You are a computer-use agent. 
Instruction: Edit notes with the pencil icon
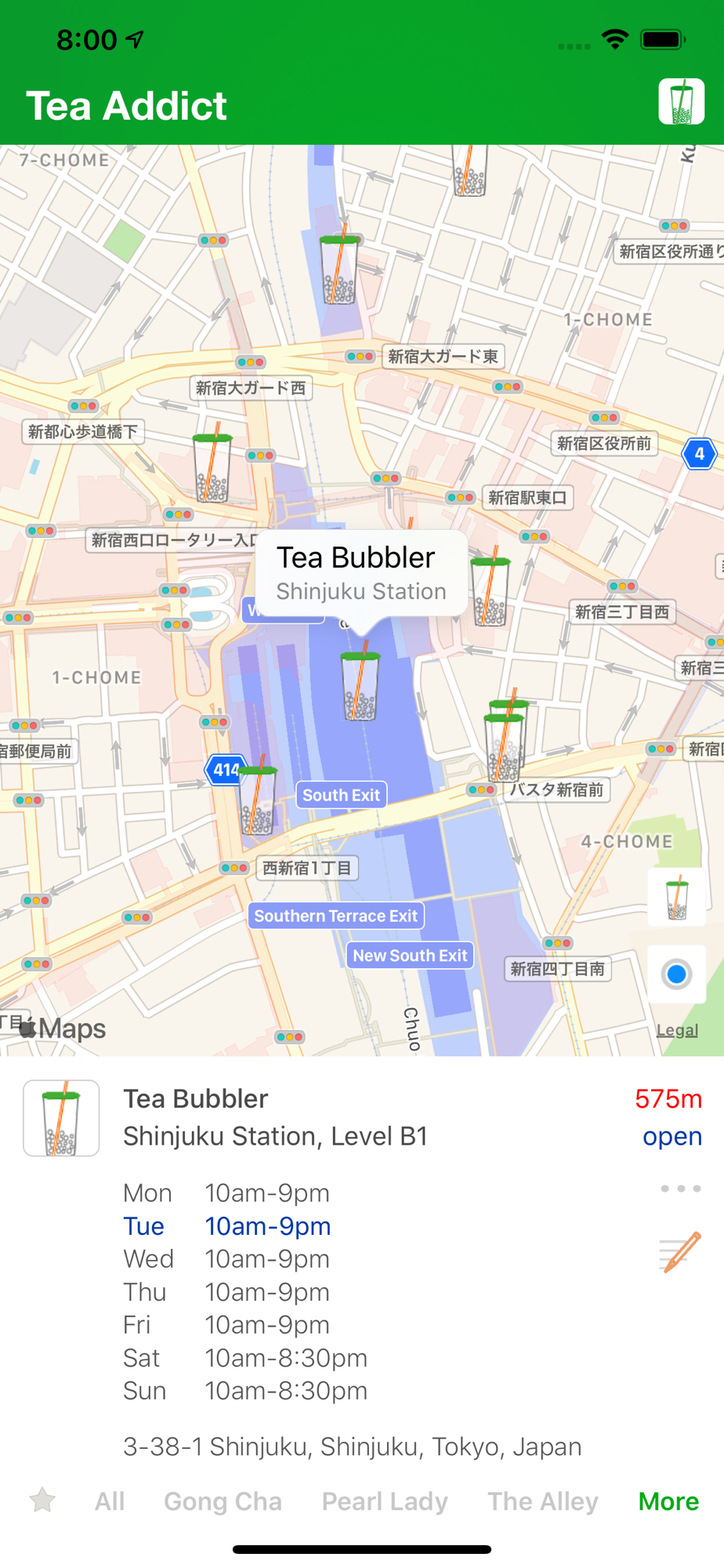tap(680, 1251)
